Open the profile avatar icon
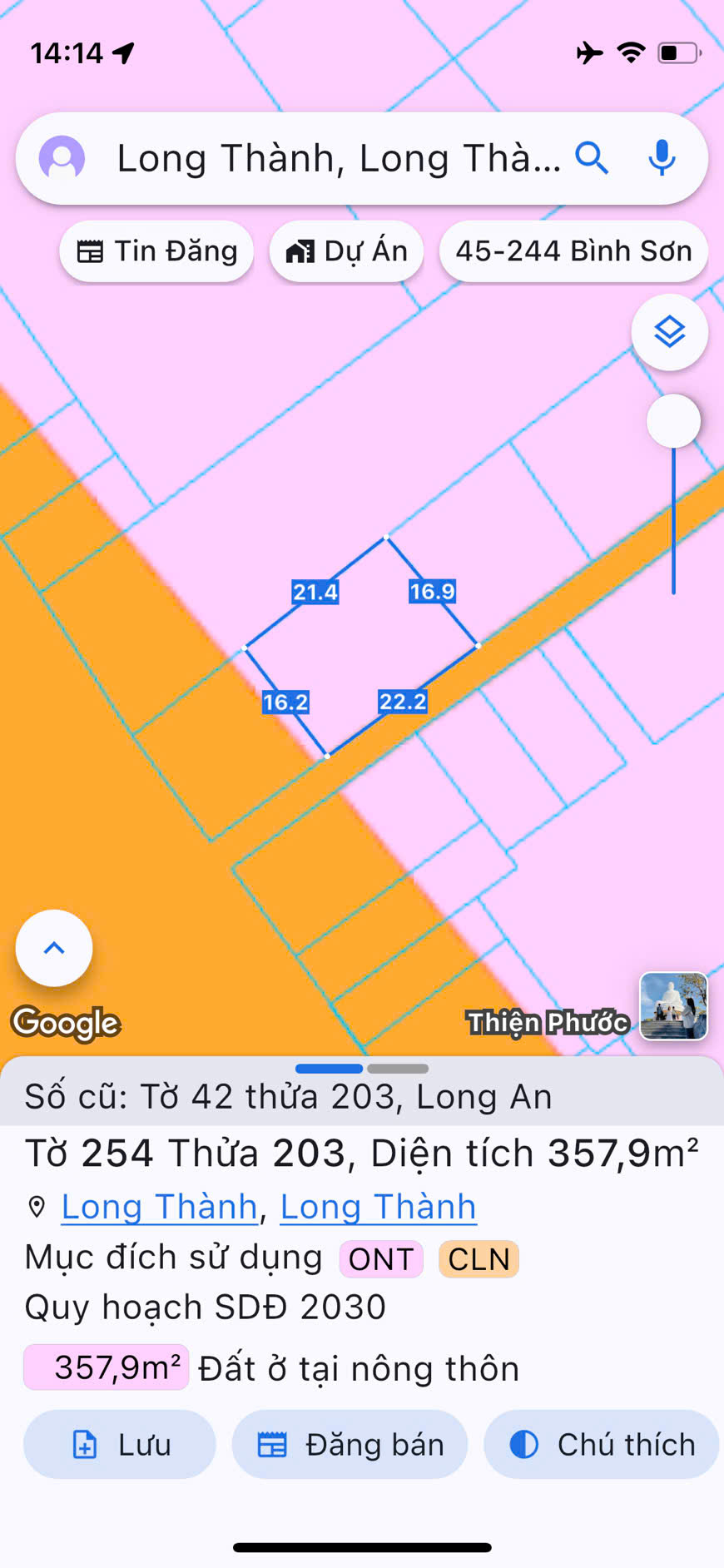Viewport: 724px width, 1568px height. [62, 158]
